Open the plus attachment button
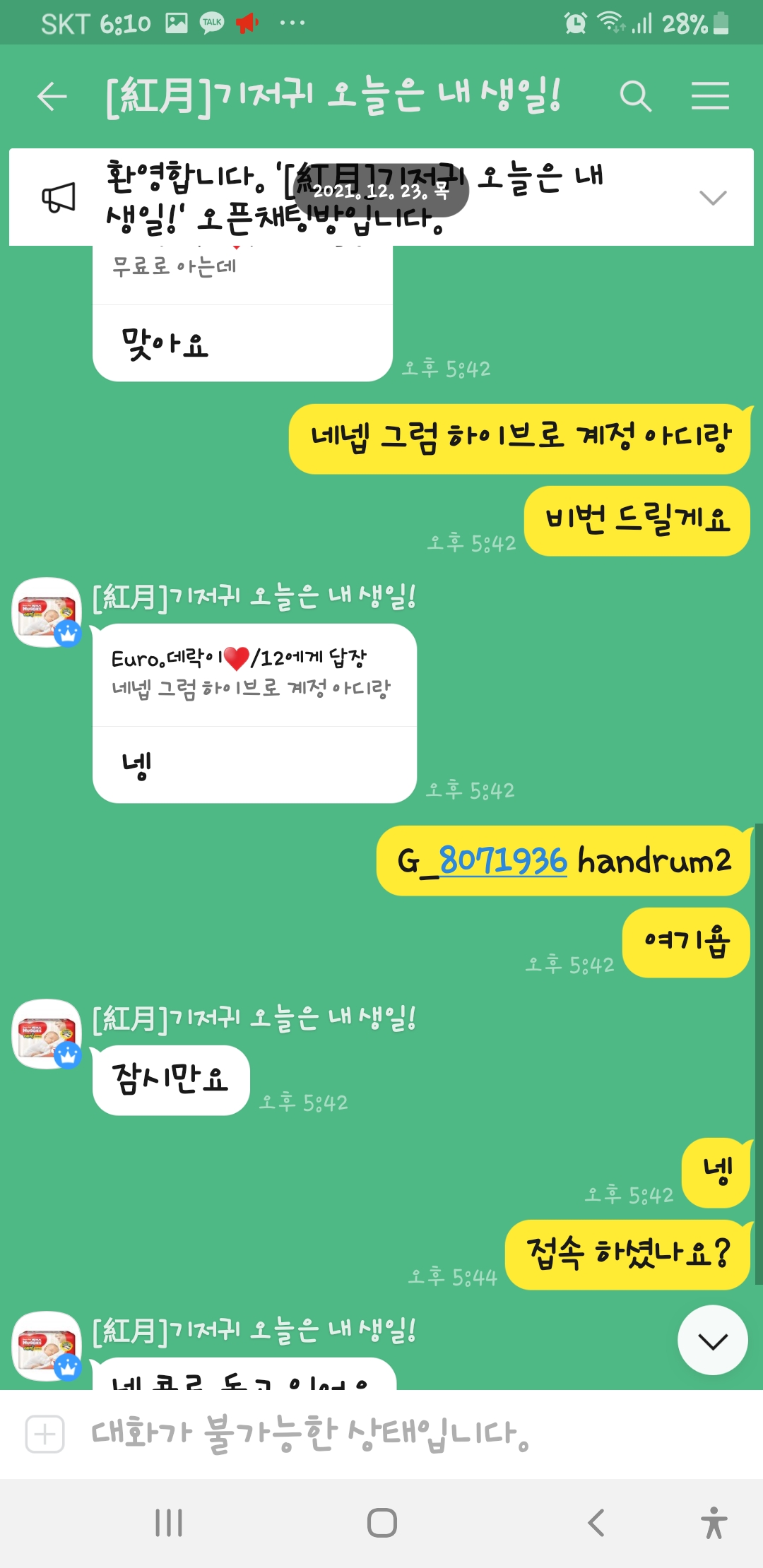 (x=45, y=1434)
